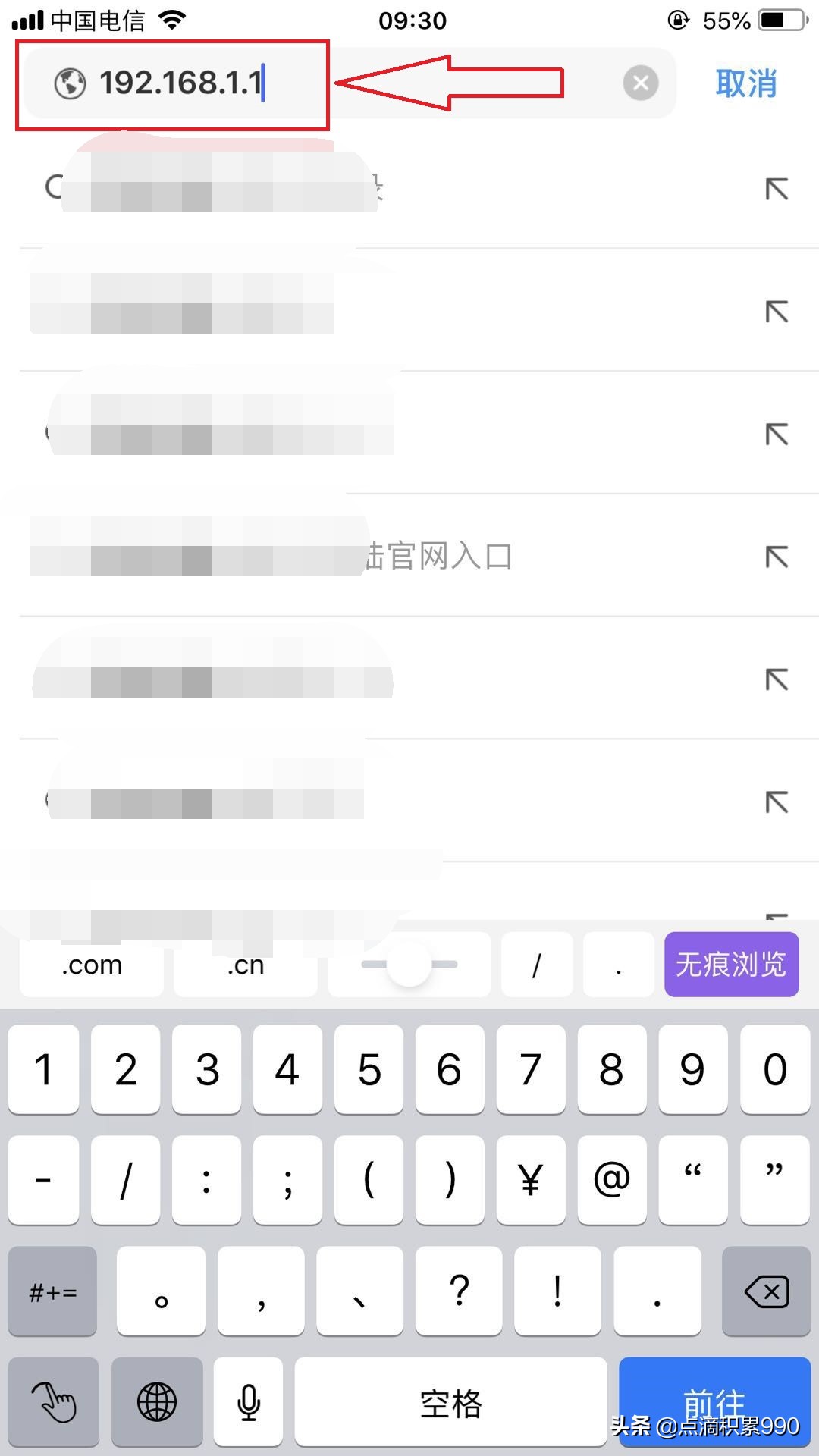Tap the clear (x) button to empty search

pos(641,82)
